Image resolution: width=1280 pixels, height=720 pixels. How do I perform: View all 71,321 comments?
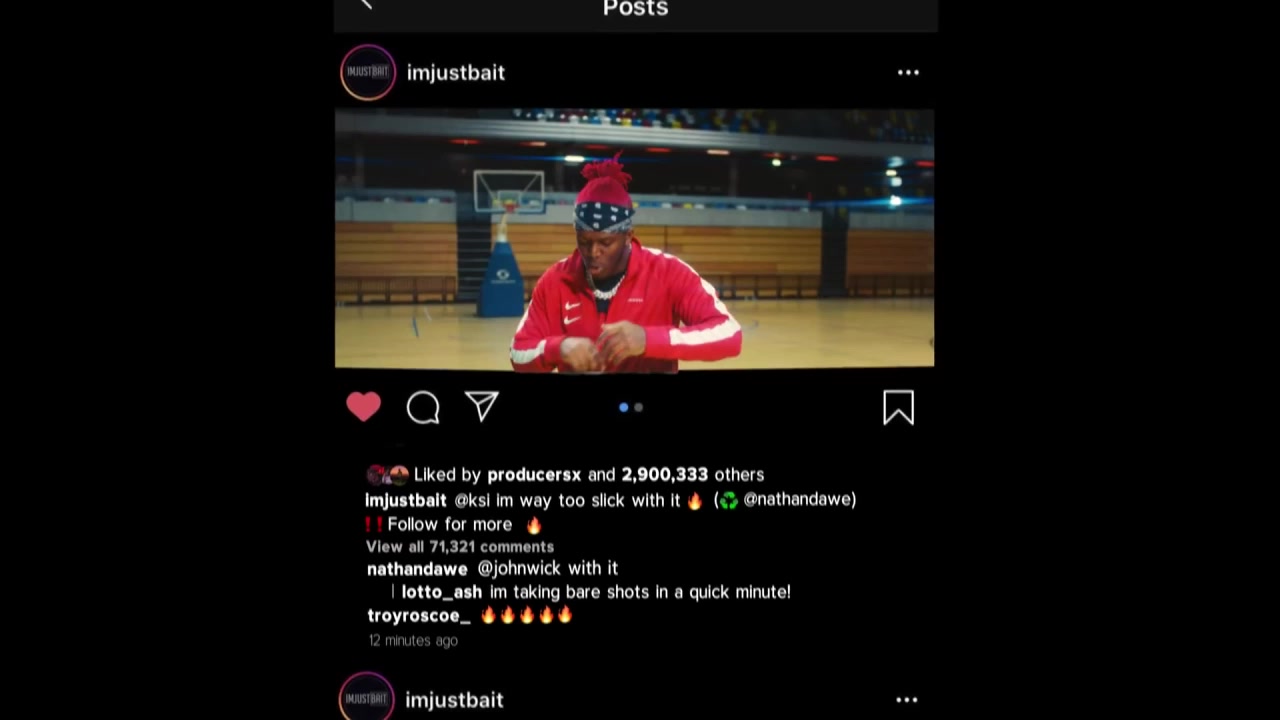click(459, 547)
